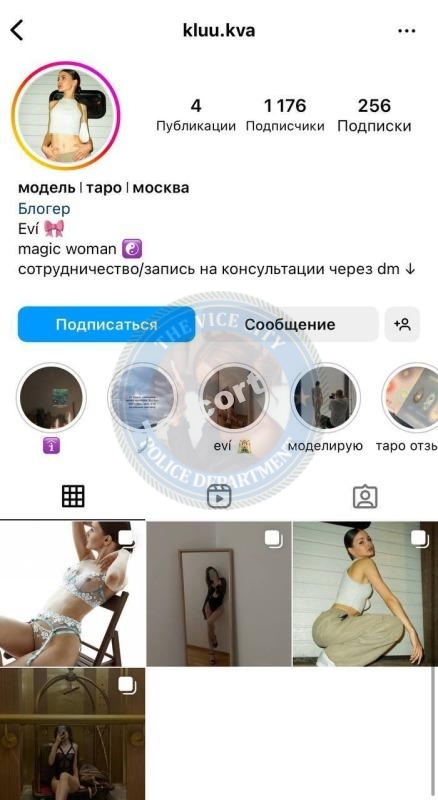Open suggested accounts add-person button
Screen dimensions: 438x800
pos(402,324)
